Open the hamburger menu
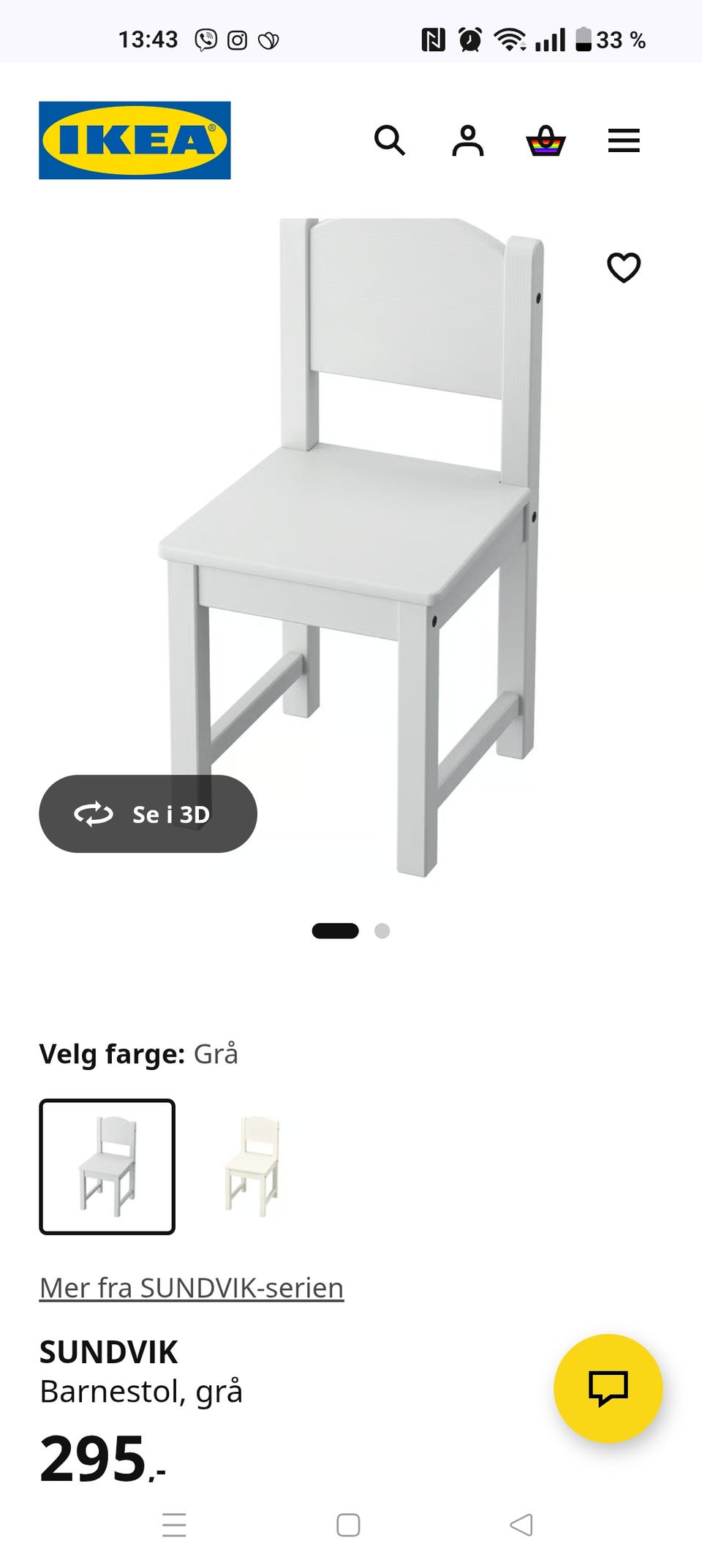The image size is (702, 1568). click(624, 140)
